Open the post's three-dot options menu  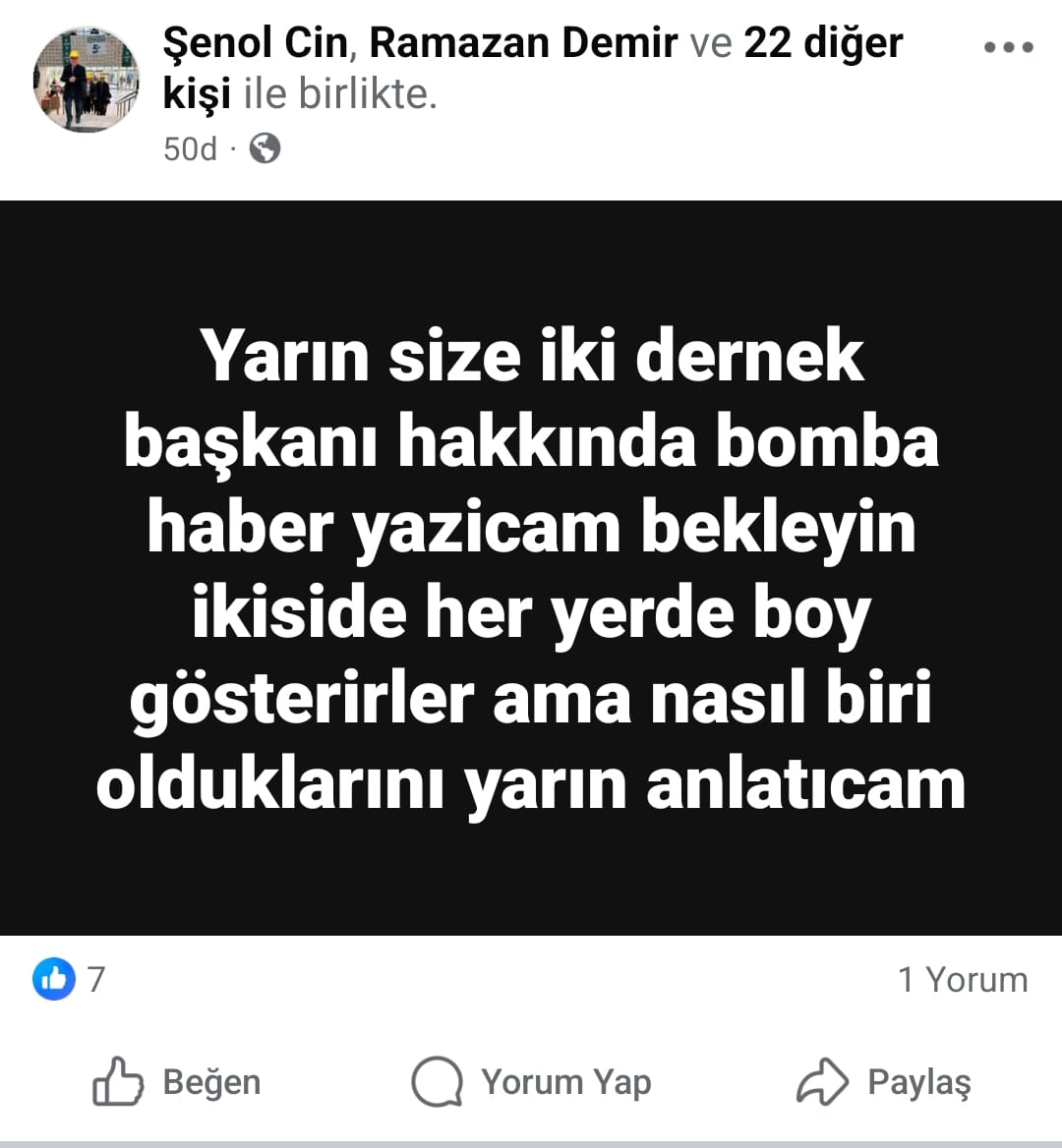(1008, 47)
